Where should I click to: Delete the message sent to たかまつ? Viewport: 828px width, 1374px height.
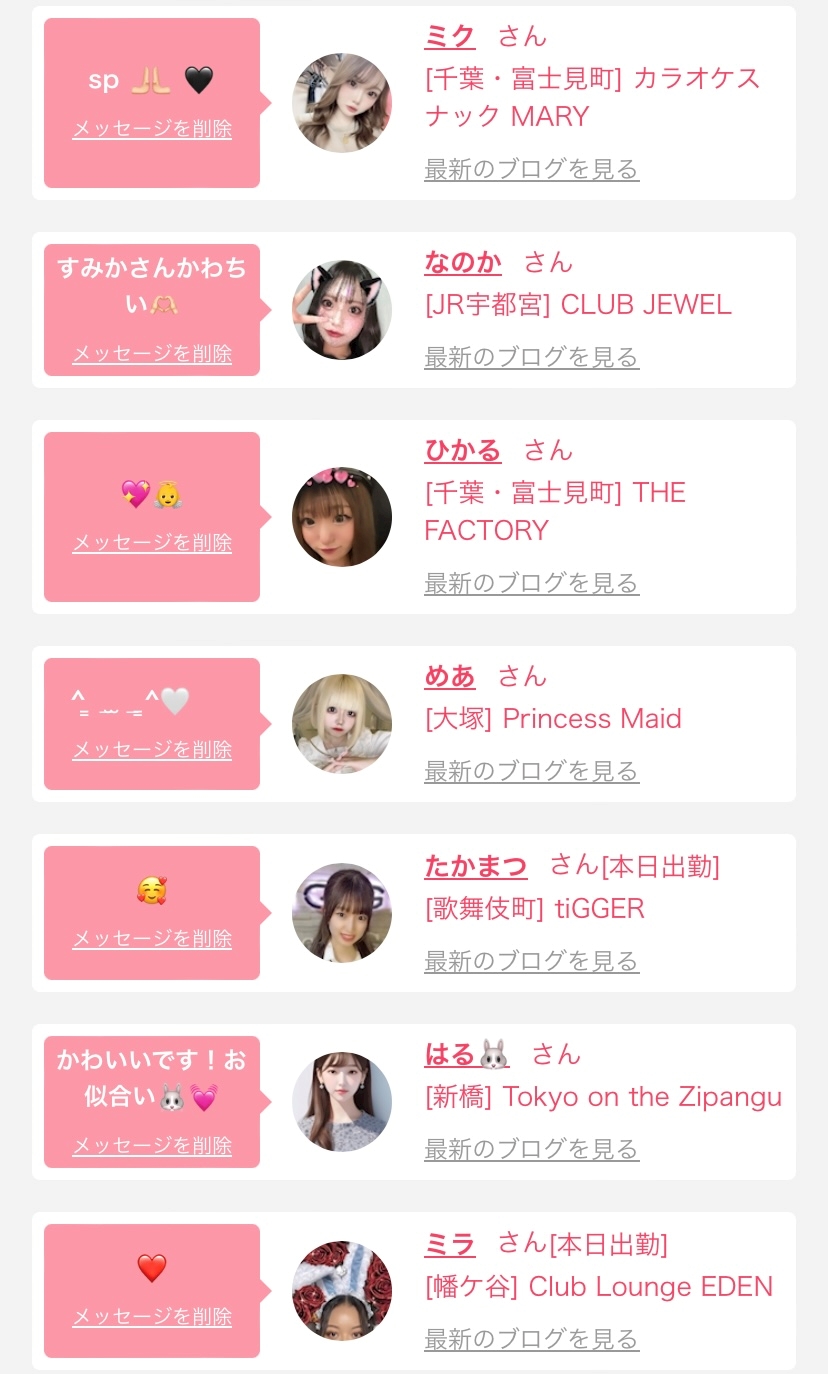click(152, 939)
